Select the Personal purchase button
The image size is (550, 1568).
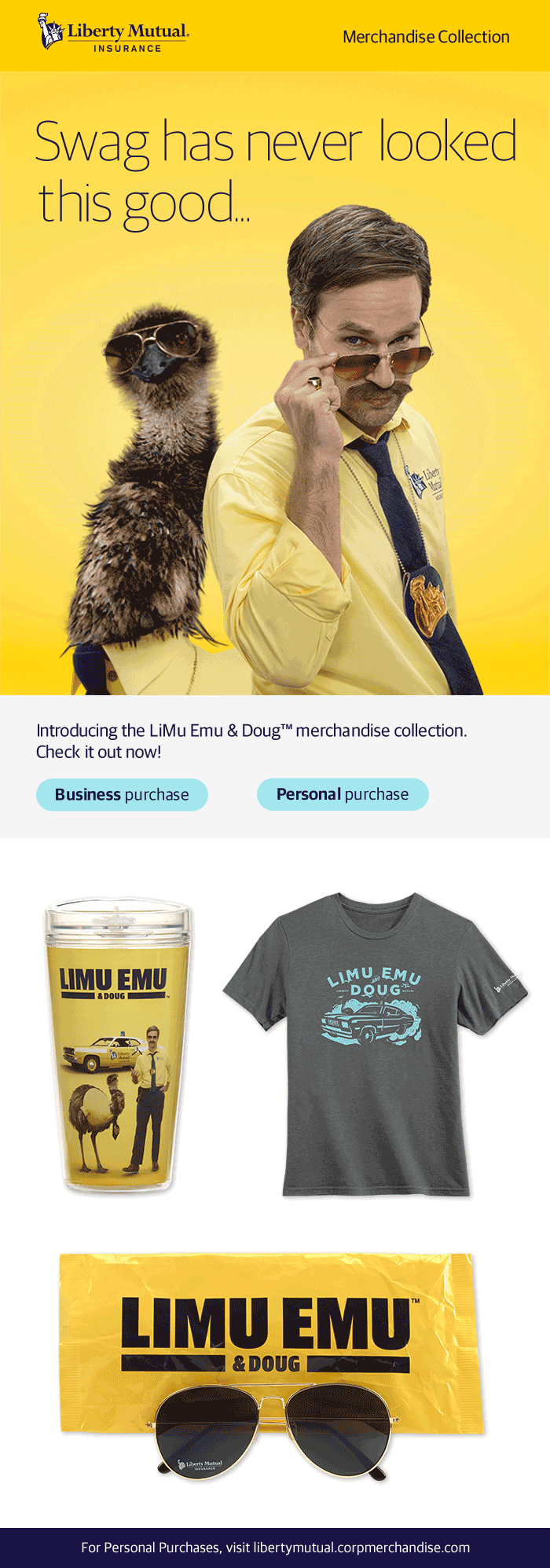pos(343,794)
